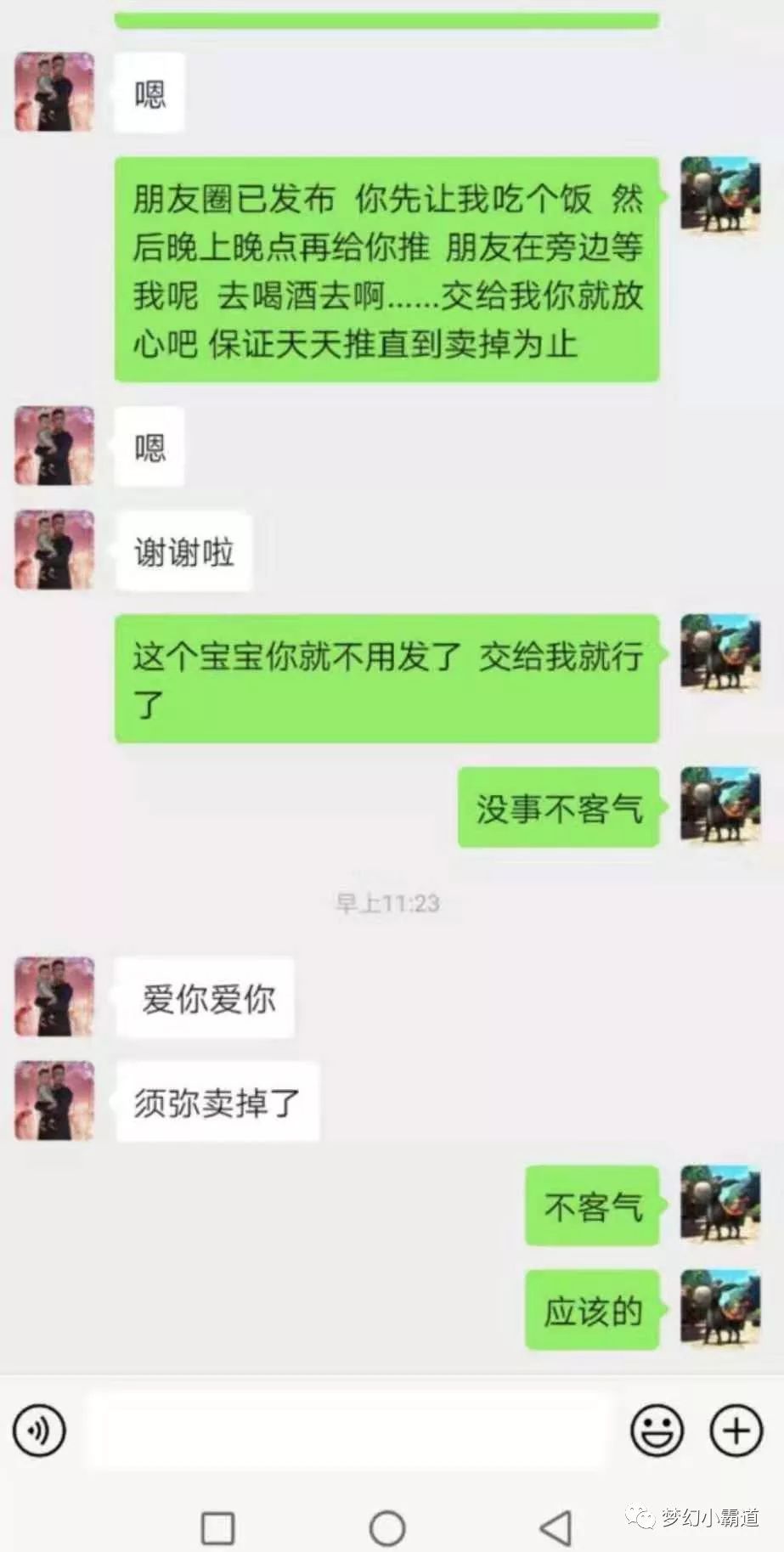View my avatar beside 应该的

click(x=720, y=1309)
